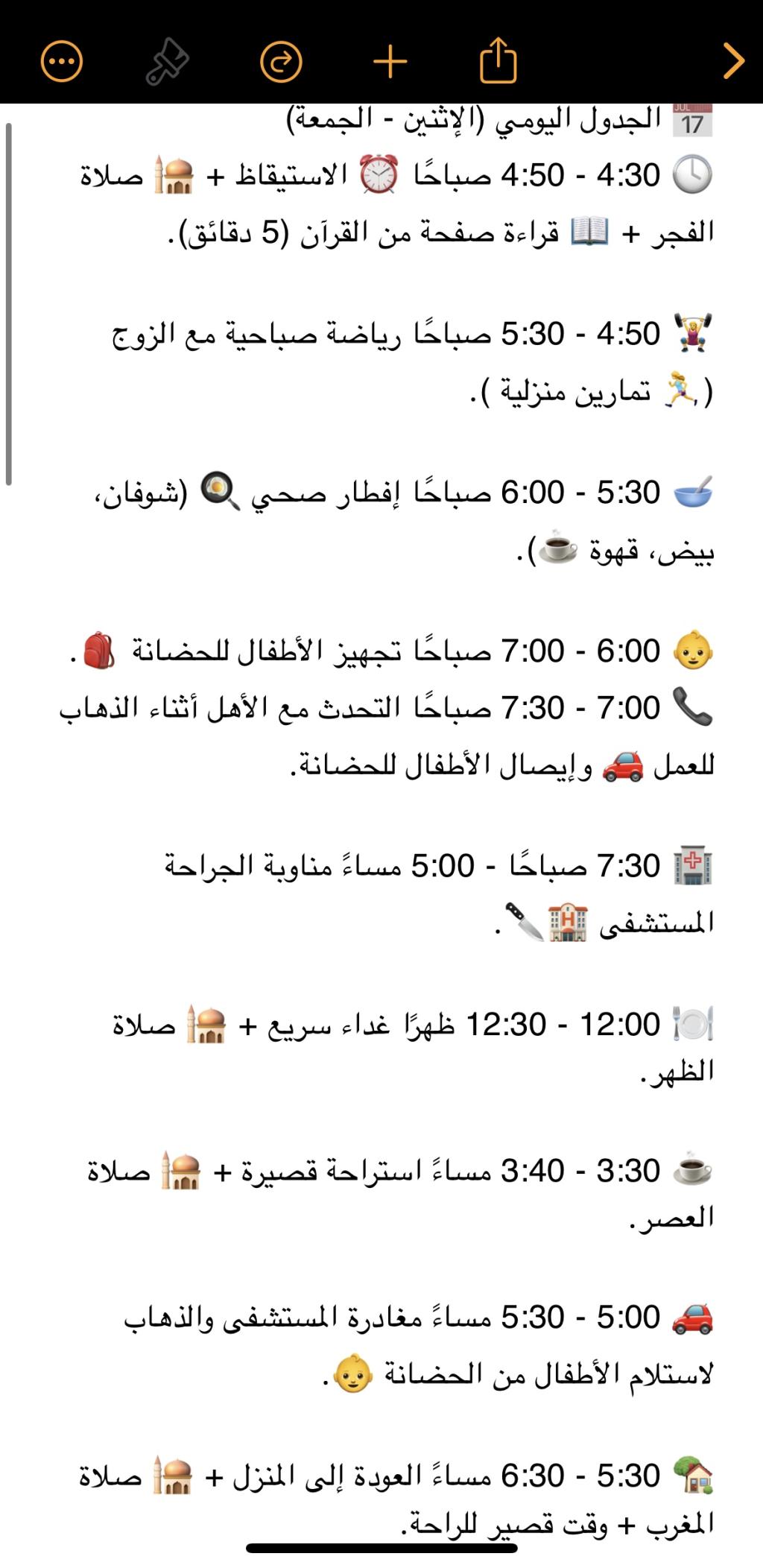Open the insert plus menu
The image size is (763, 1568).
point(390,61)
